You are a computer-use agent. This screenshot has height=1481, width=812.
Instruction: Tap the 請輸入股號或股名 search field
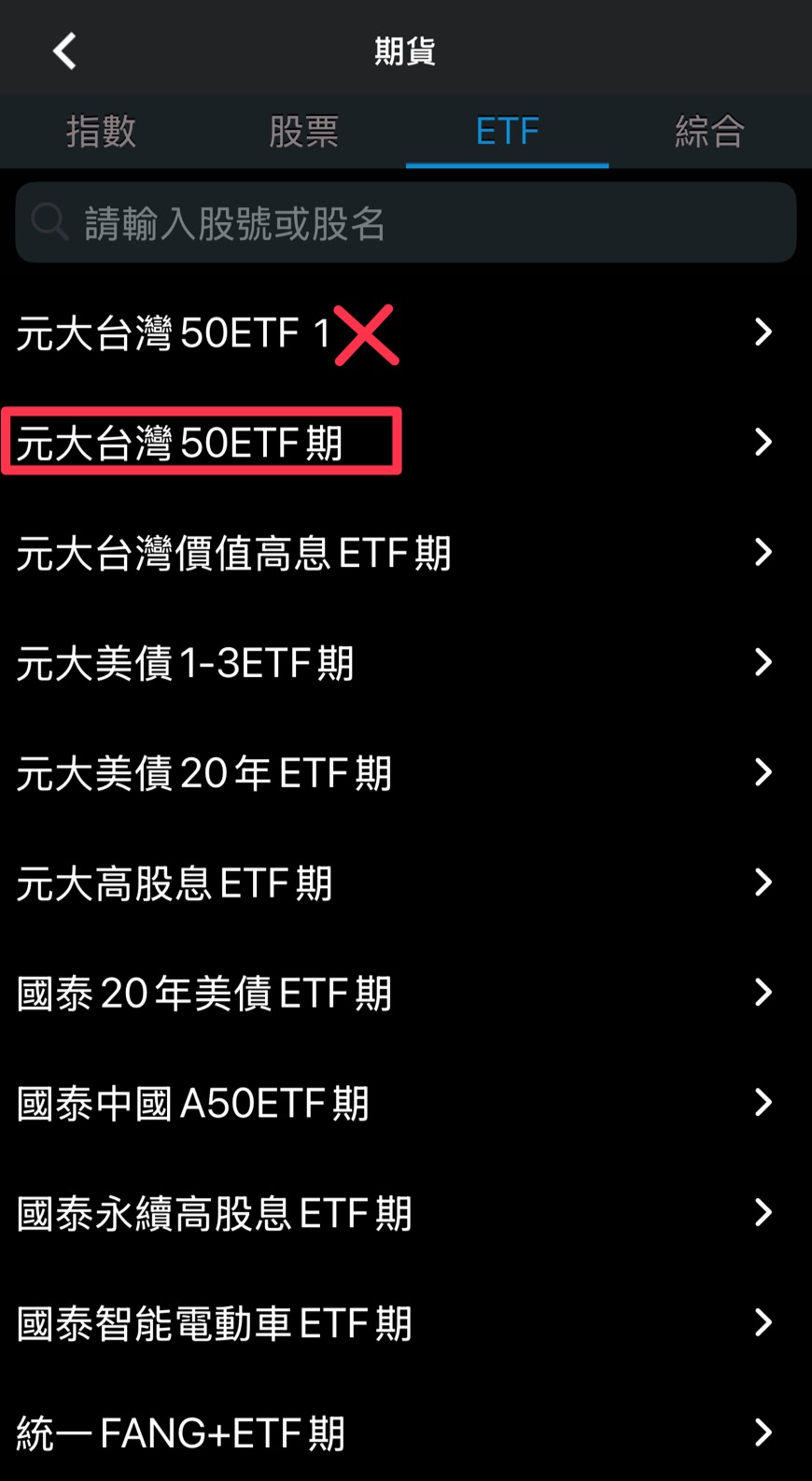tap(406, 222)
